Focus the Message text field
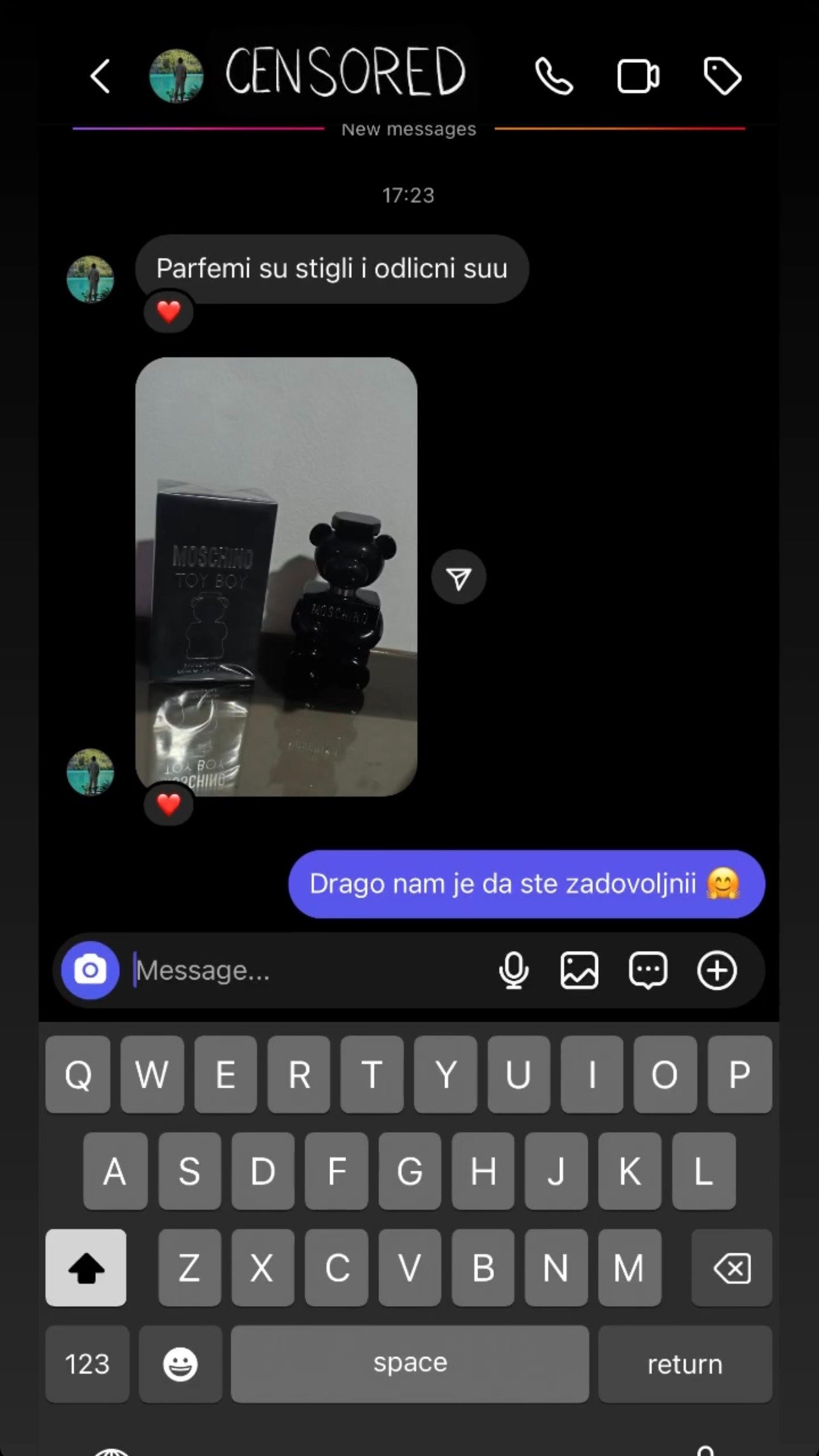 (305, 970)
